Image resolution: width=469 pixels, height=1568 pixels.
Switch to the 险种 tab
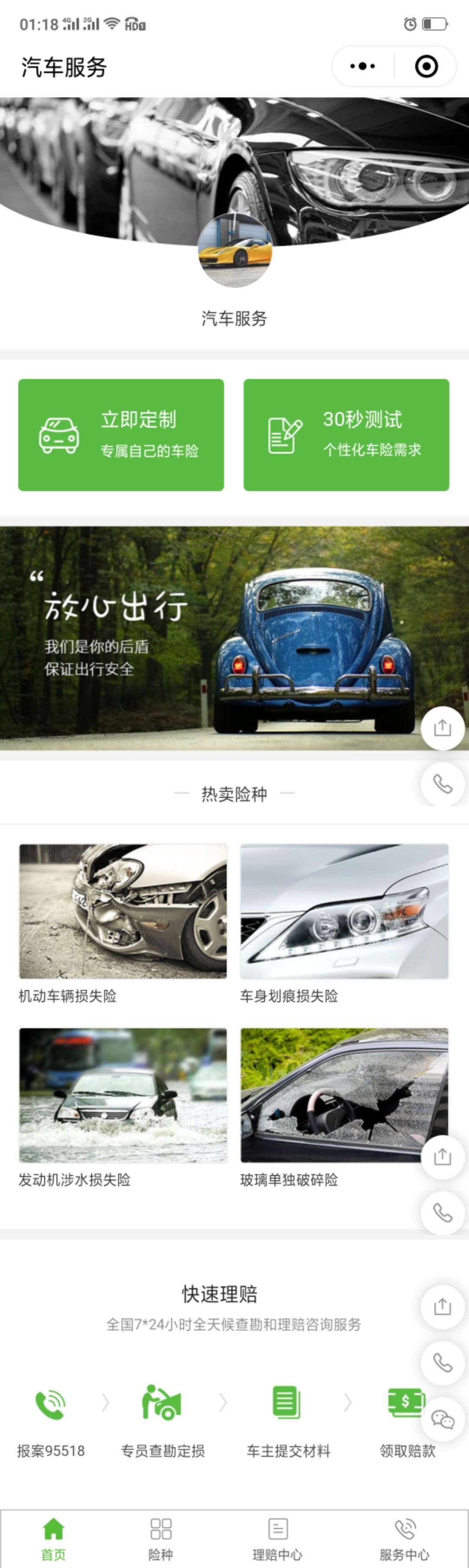161,1538
